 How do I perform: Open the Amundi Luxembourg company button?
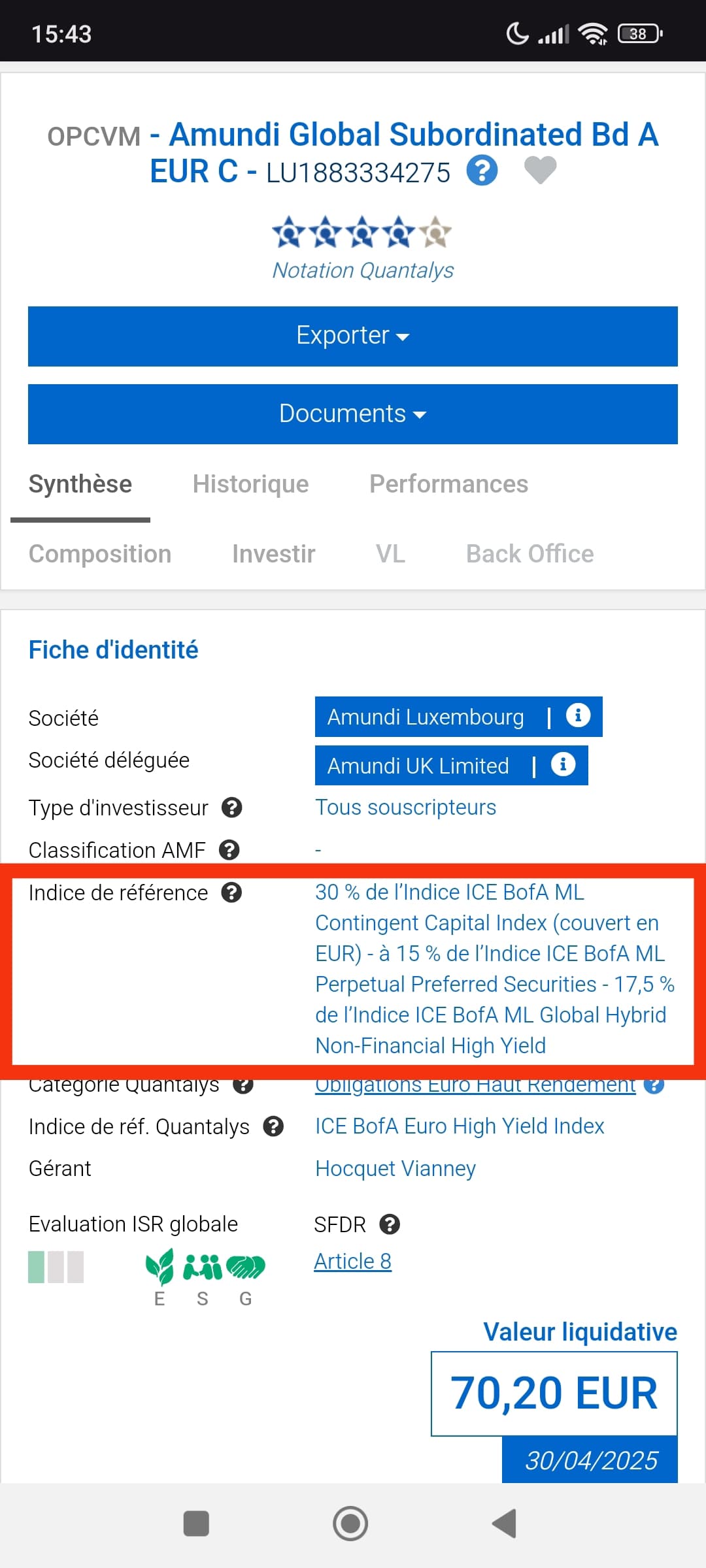point(458,717)
